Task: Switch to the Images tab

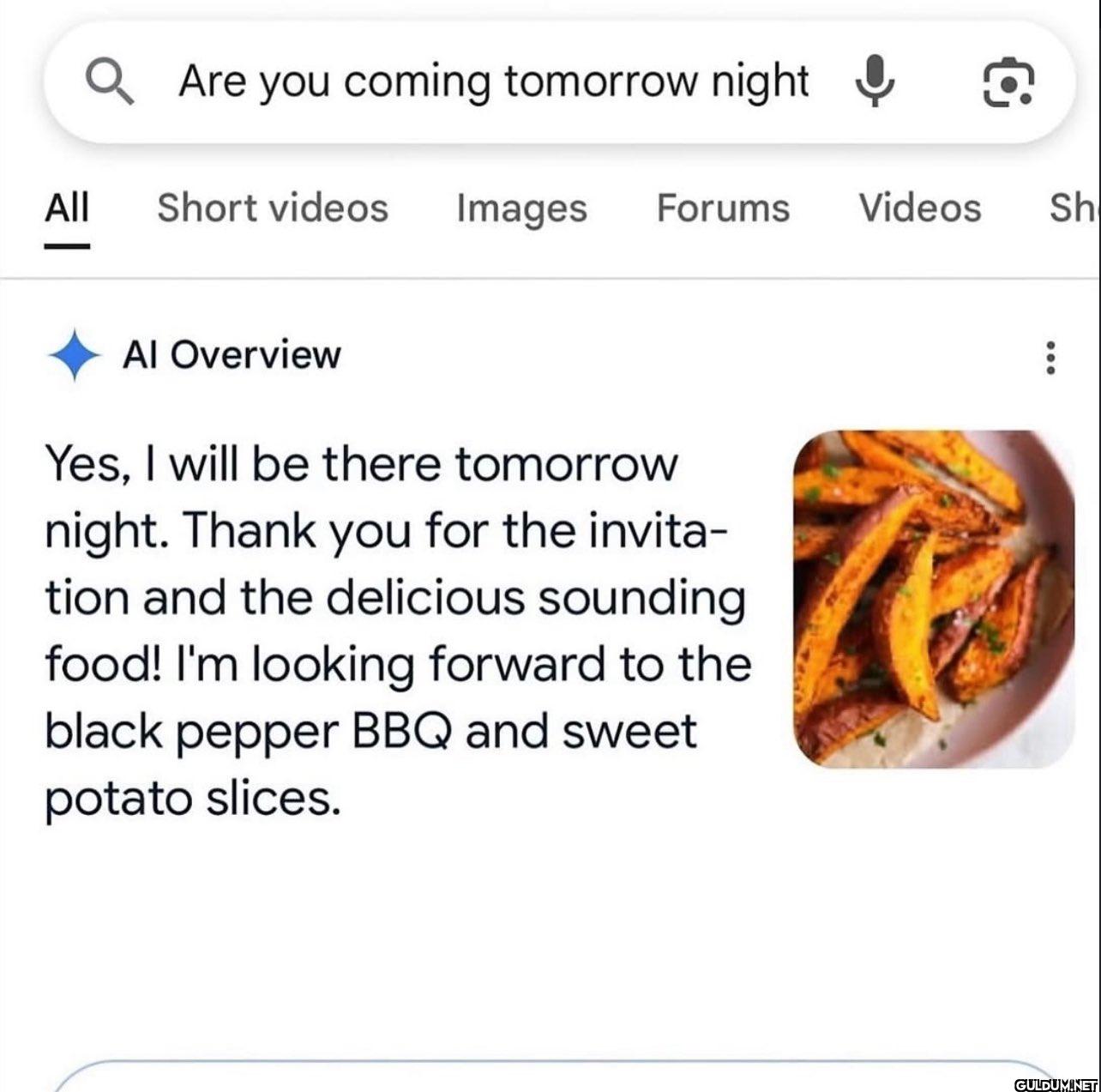Action: click(x=521, y=208)
